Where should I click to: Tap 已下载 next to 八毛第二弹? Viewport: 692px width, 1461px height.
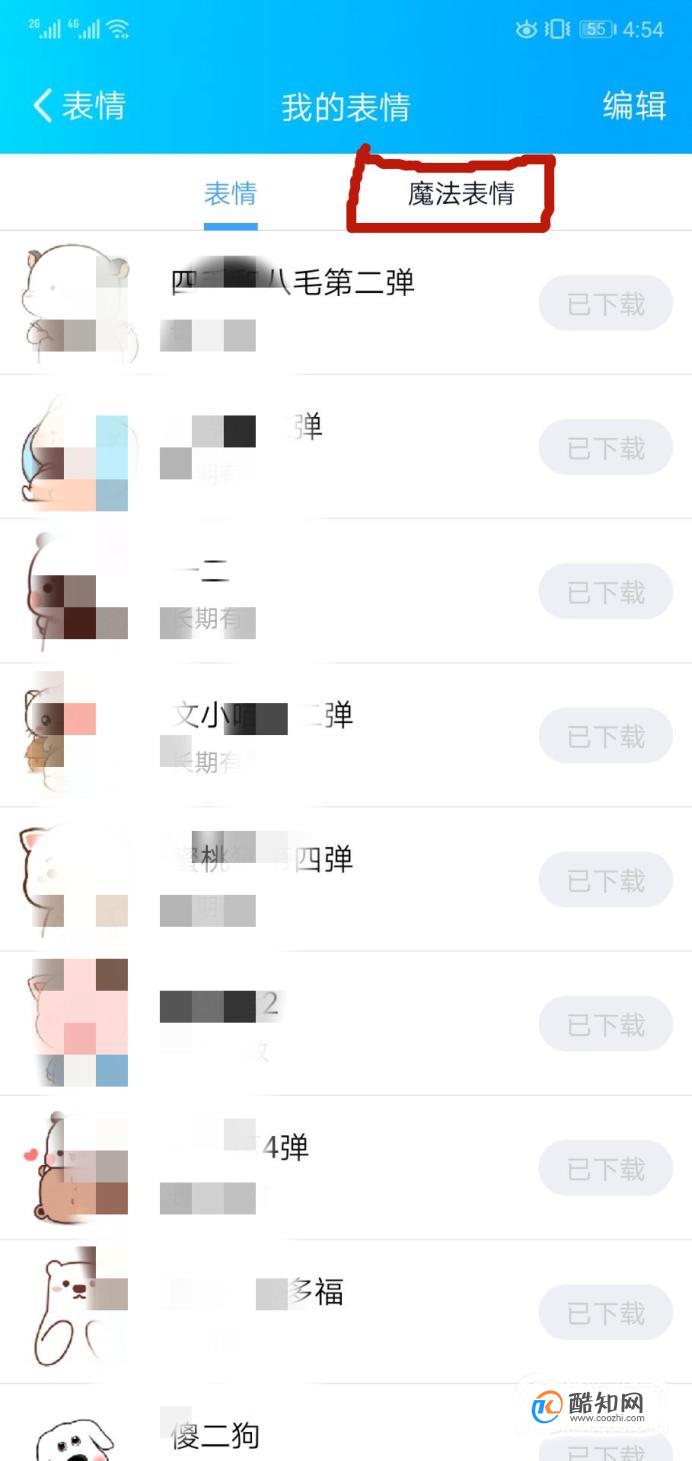pos(605,303)
